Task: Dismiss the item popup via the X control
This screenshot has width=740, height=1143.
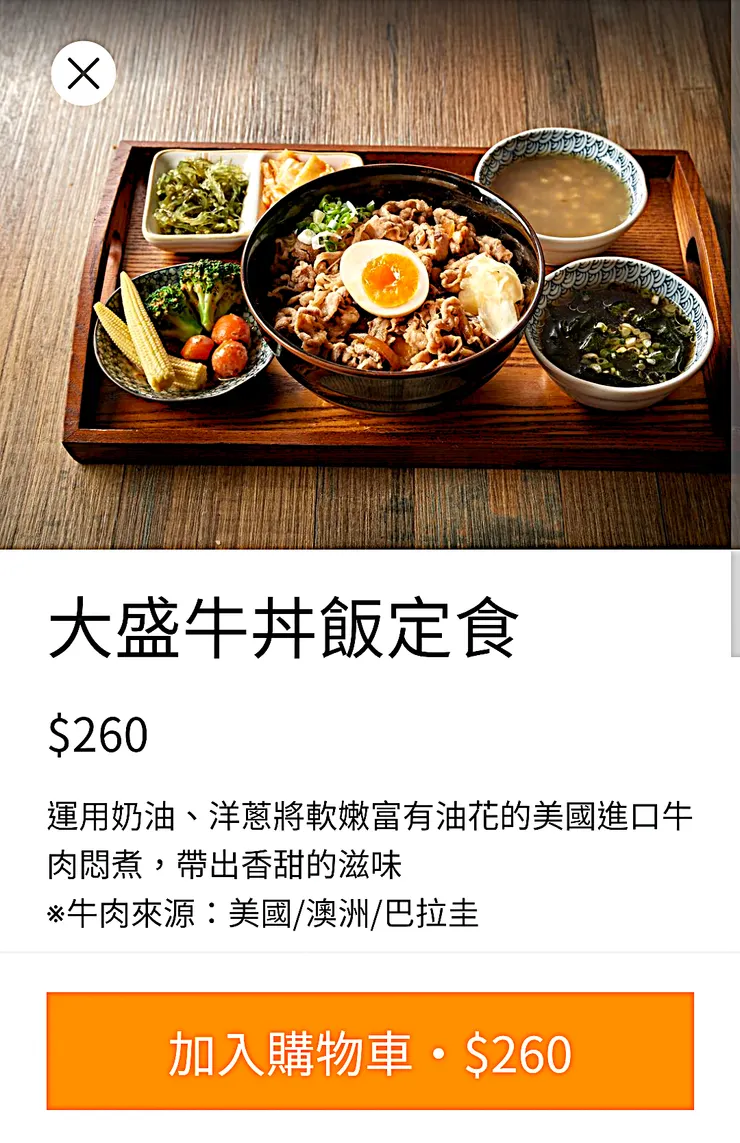Action: (x=83, y=72)
